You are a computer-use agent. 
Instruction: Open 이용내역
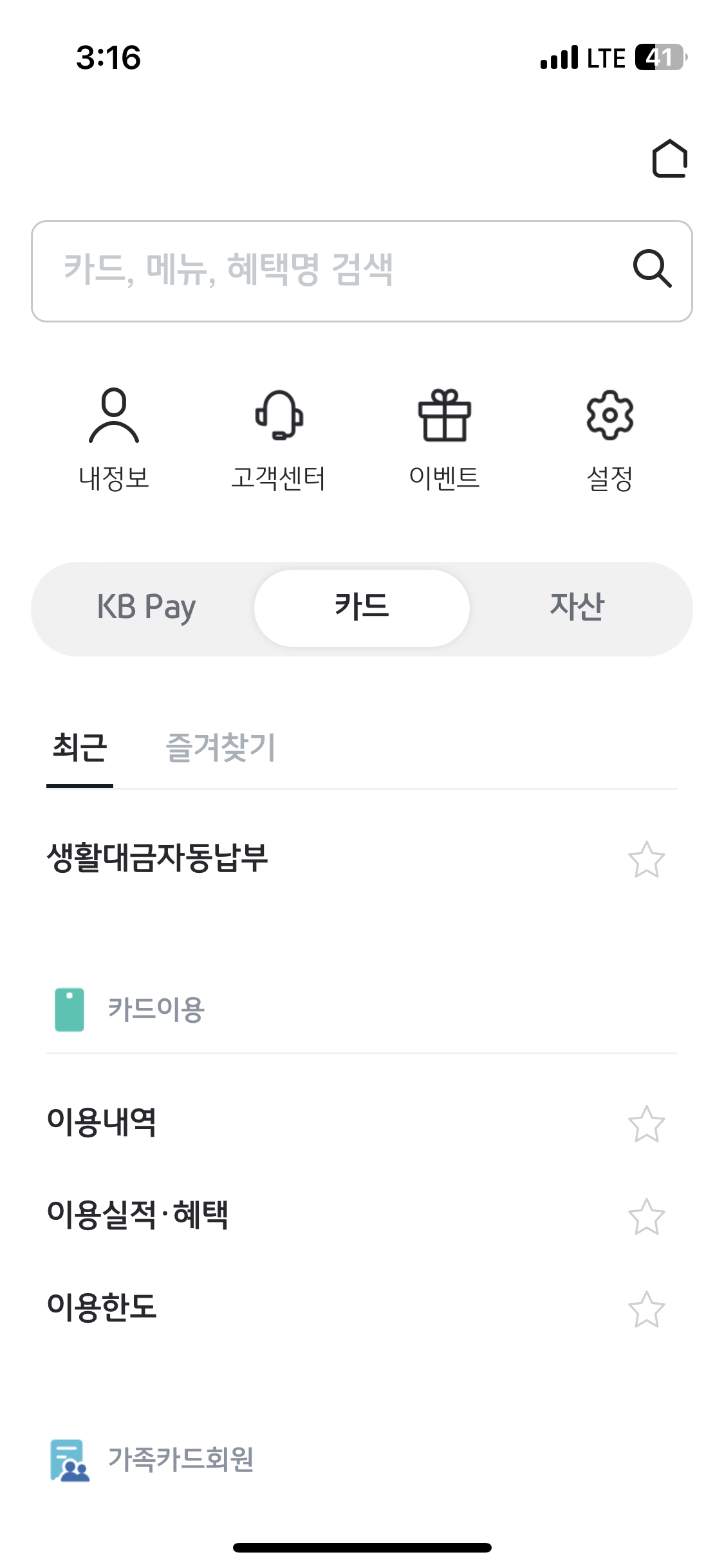click(102, 1123)
